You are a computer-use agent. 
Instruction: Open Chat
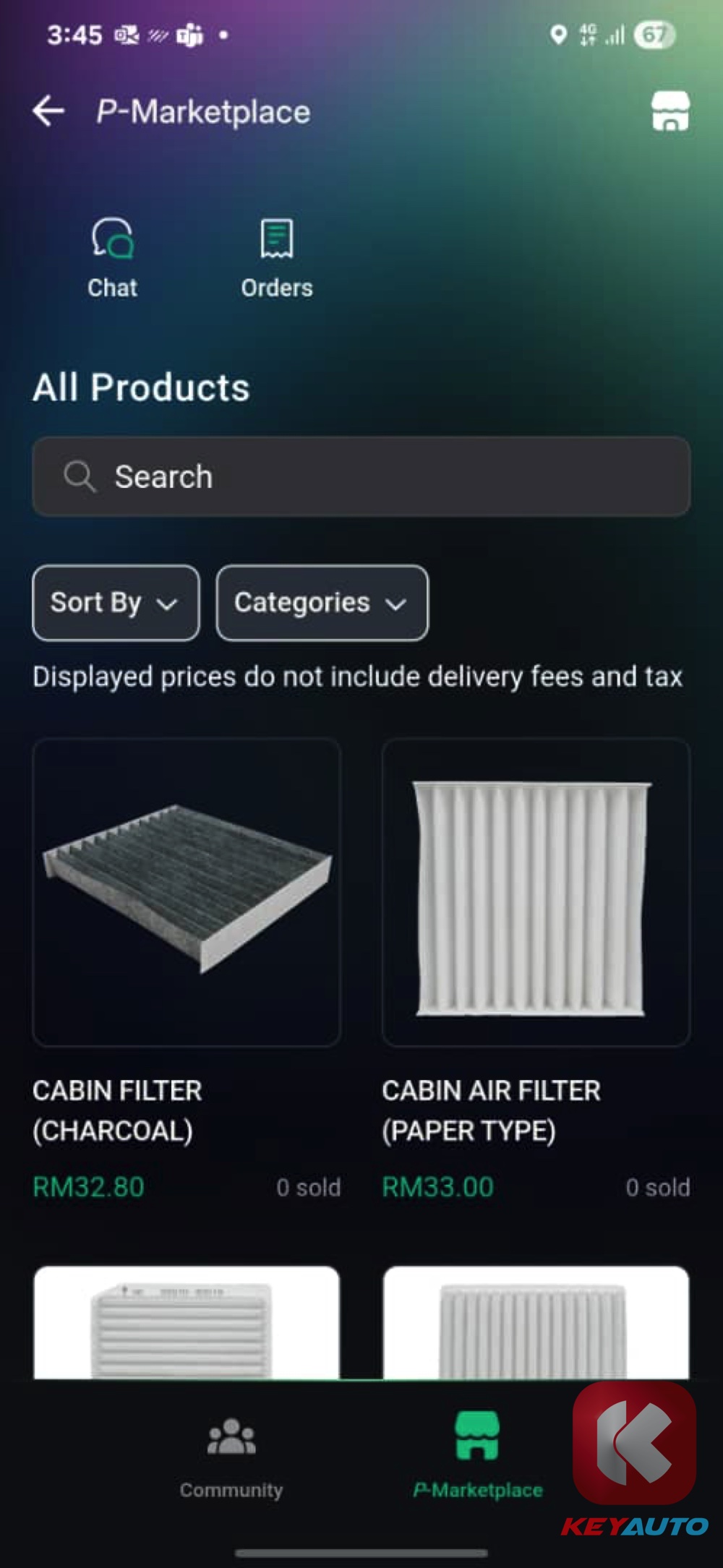(x=113, y=258)
